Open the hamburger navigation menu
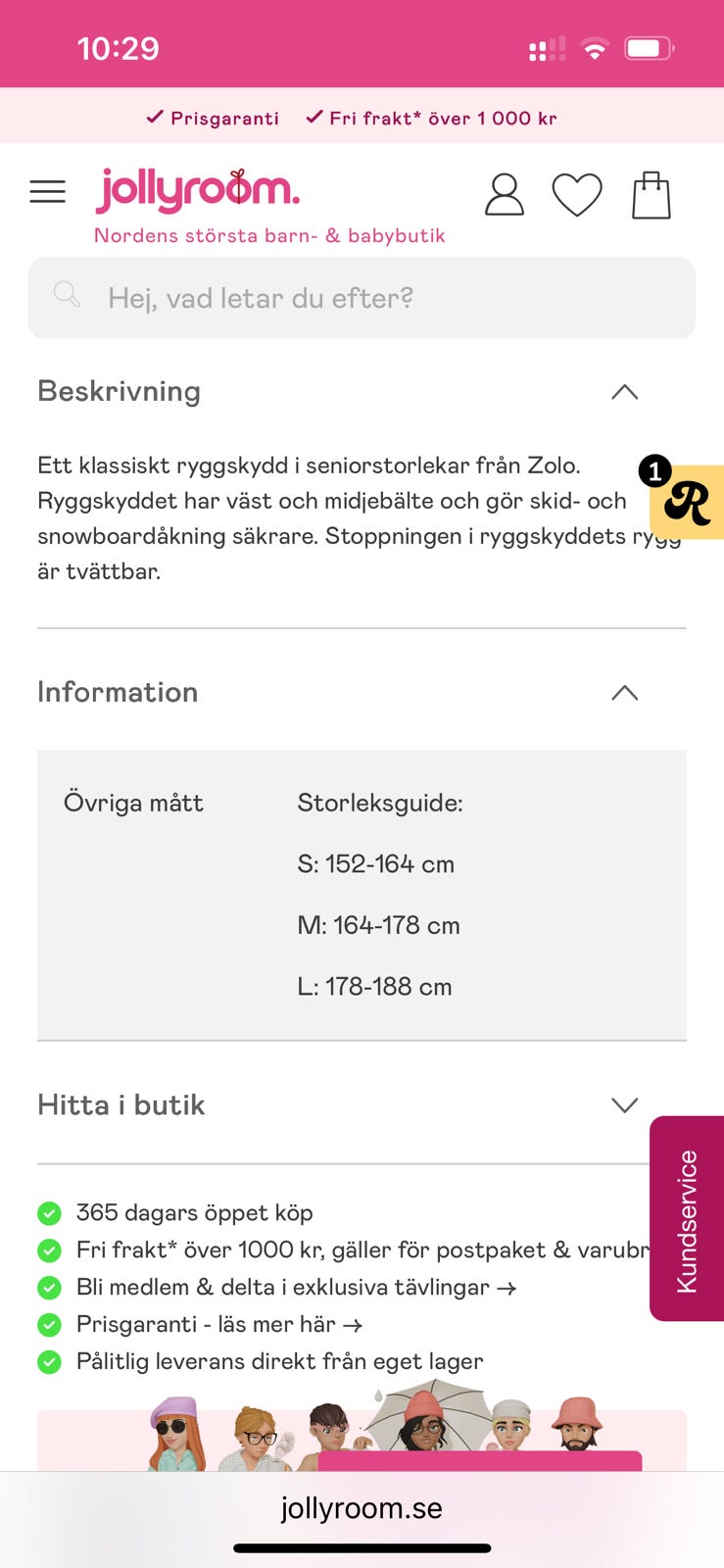Screen dimensions: 724x1568 click(x=47, y=191)
